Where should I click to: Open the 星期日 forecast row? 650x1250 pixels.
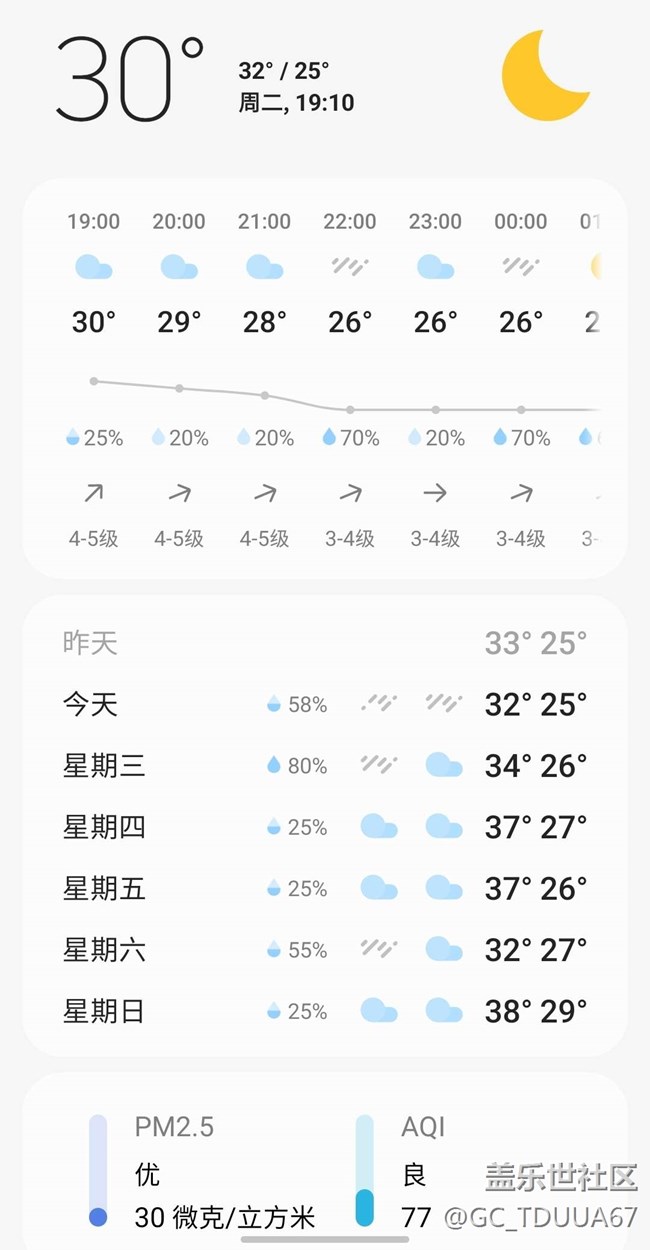(324, 1011)
